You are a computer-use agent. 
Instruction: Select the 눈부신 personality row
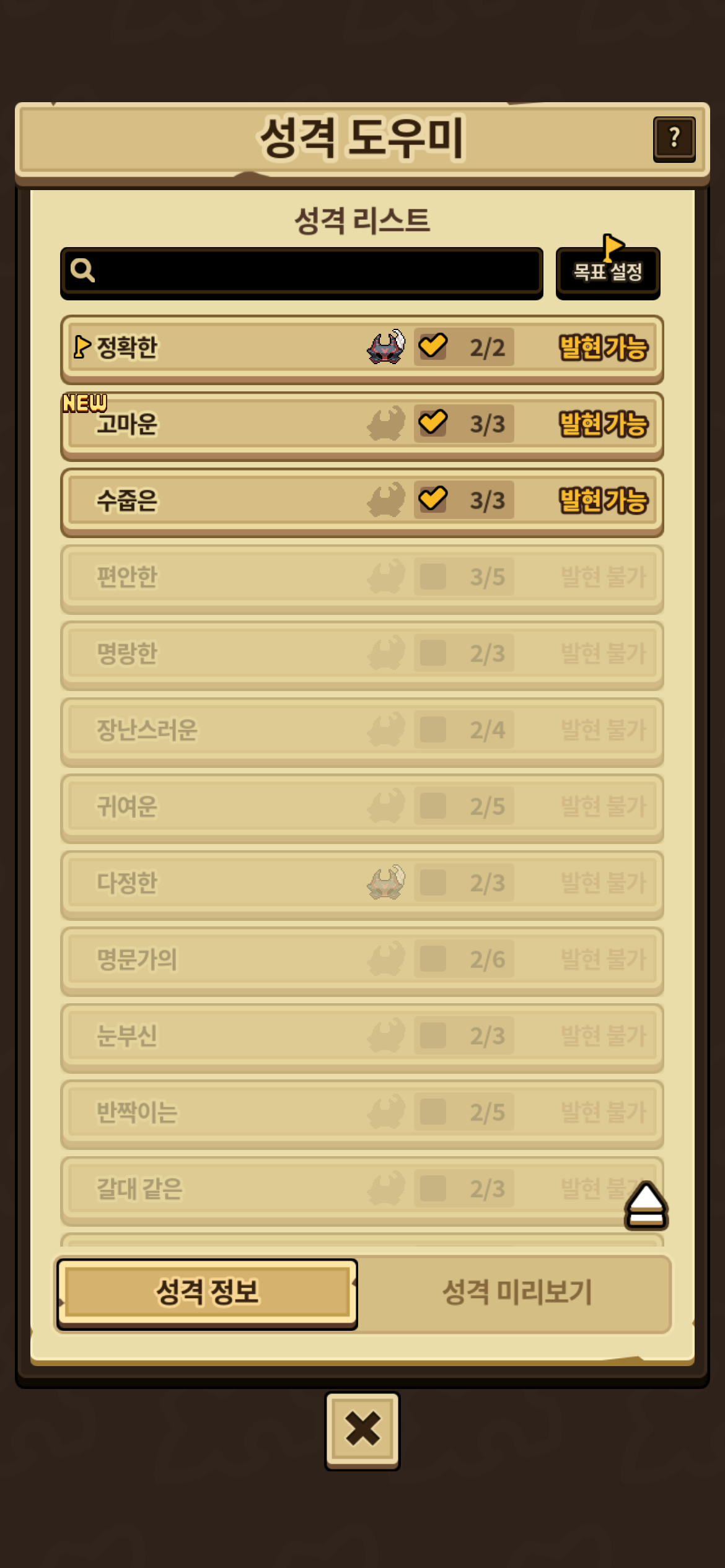tap(362, 1038)
